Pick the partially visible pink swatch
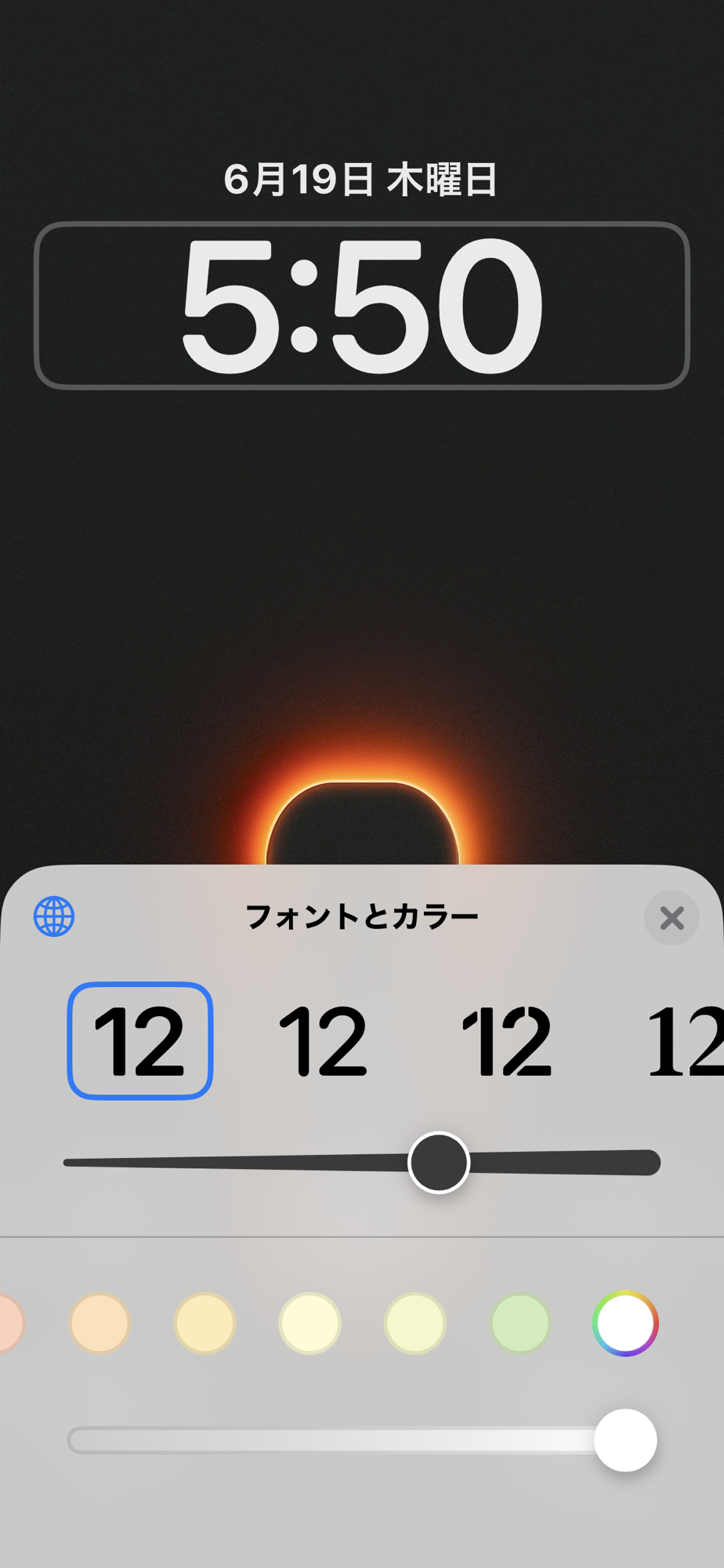 coord(9,1323)
